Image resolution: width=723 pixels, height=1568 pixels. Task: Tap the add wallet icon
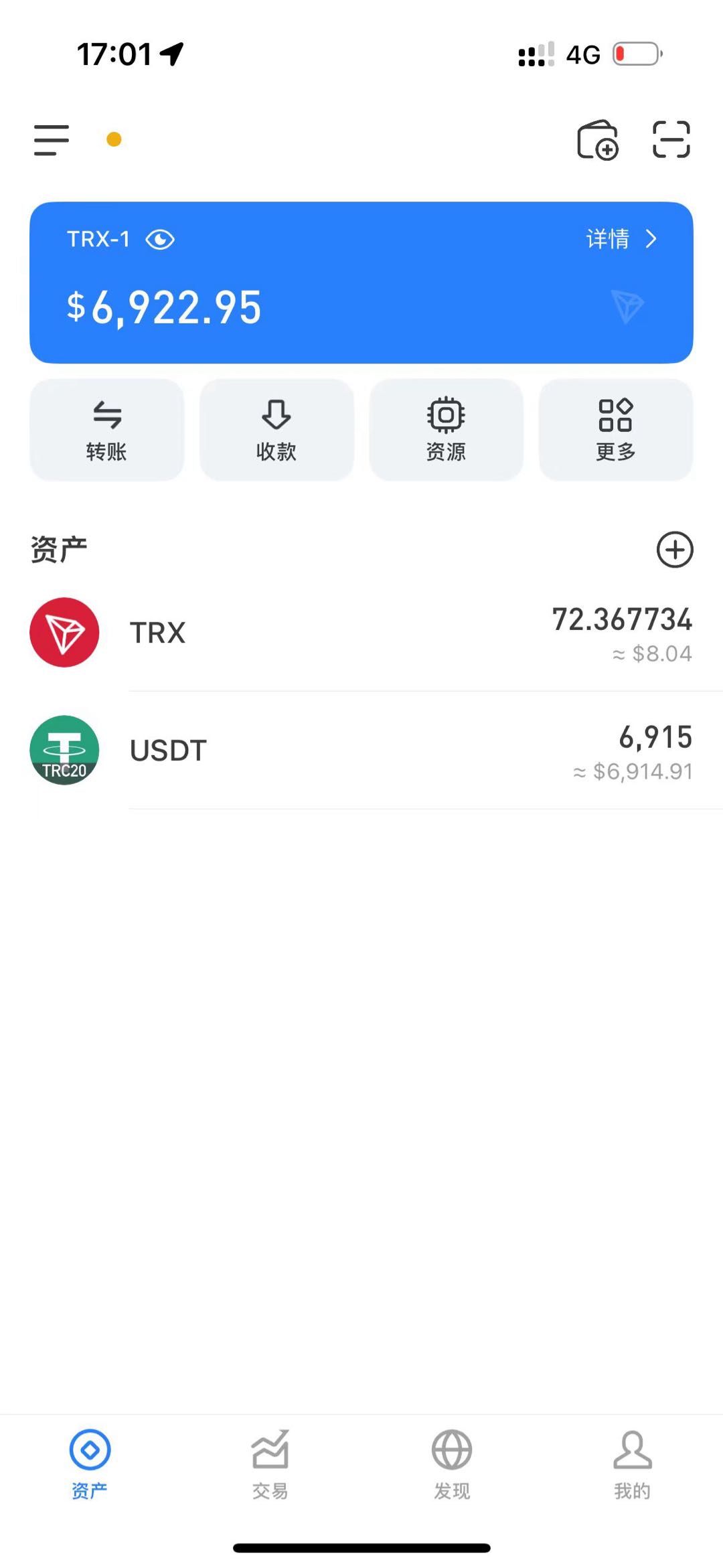598,140
